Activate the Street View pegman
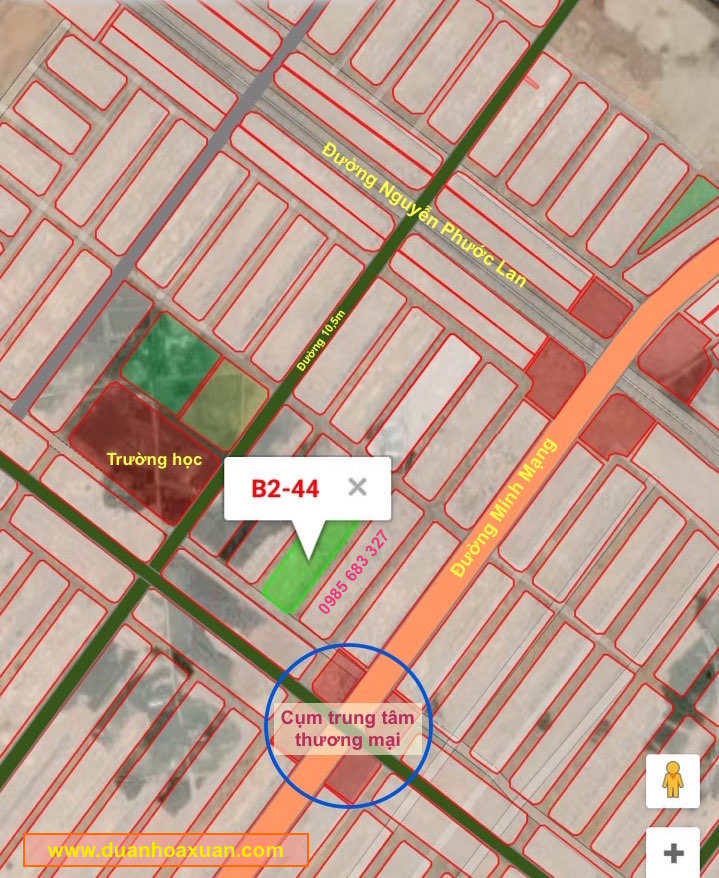 (x=673, y=780)
